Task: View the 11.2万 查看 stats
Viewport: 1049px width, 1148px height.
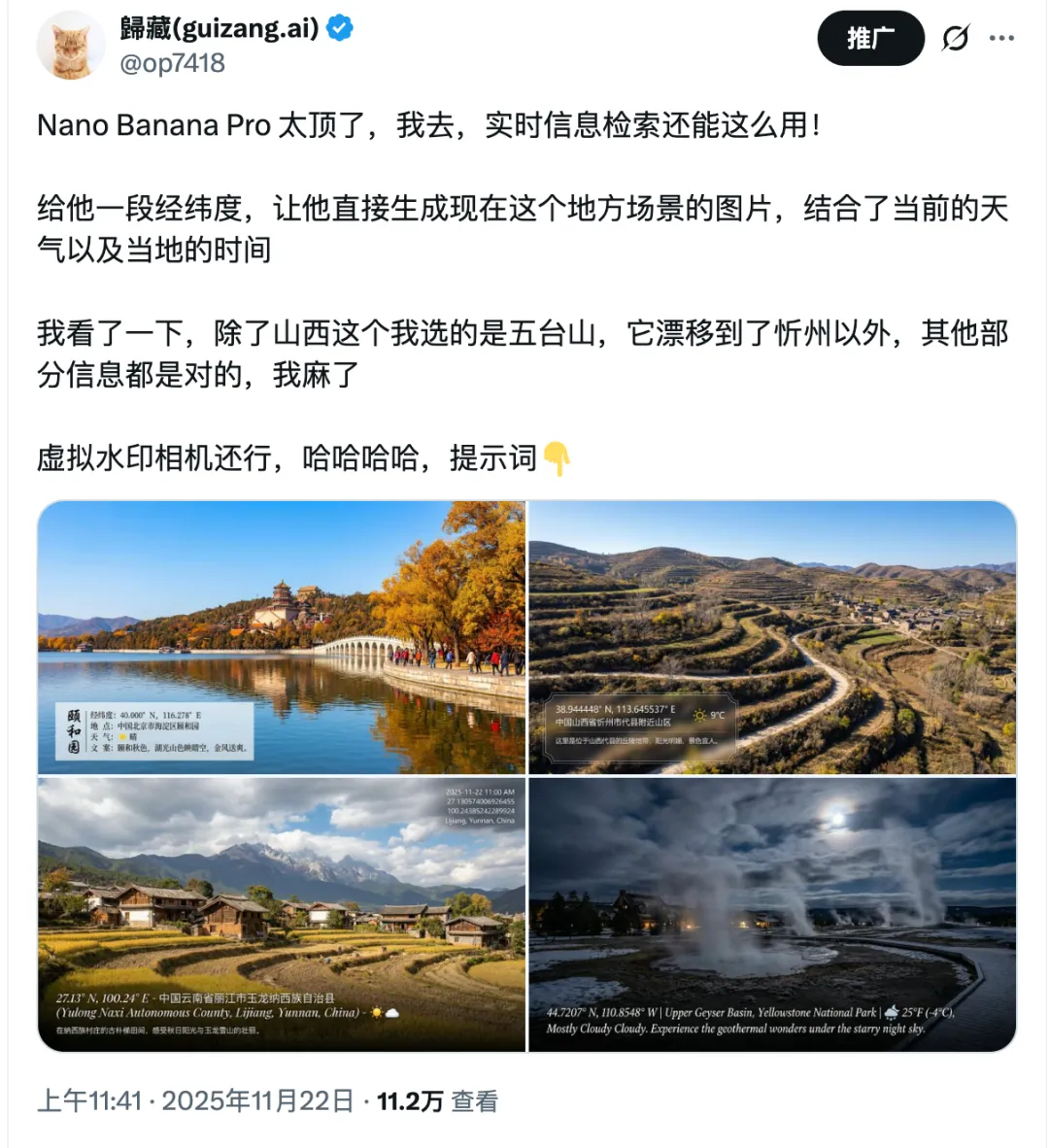Action: [x=437, y=1100]
